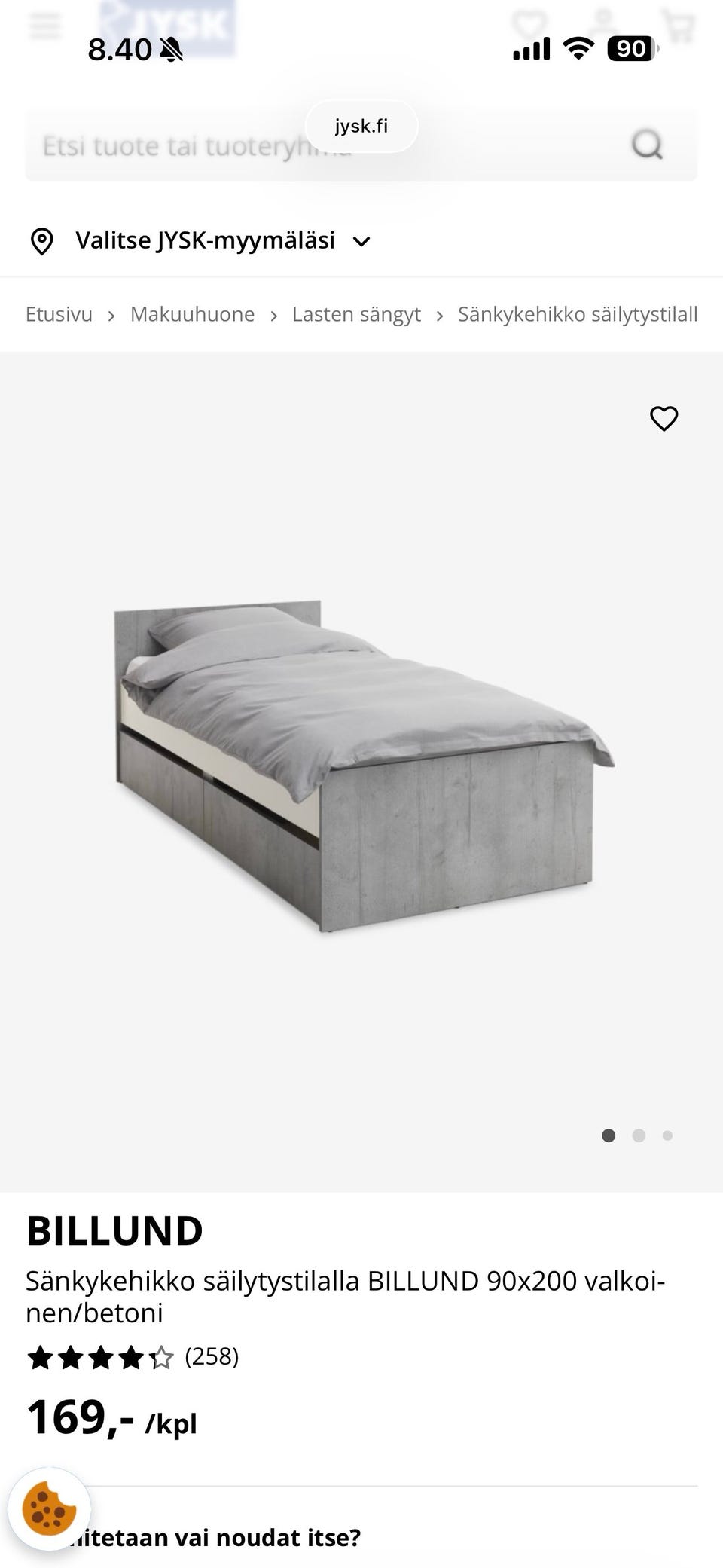Open Lasten sängyt breadcrumb link
Screen dimensions: 723x1568
point(356,314)
